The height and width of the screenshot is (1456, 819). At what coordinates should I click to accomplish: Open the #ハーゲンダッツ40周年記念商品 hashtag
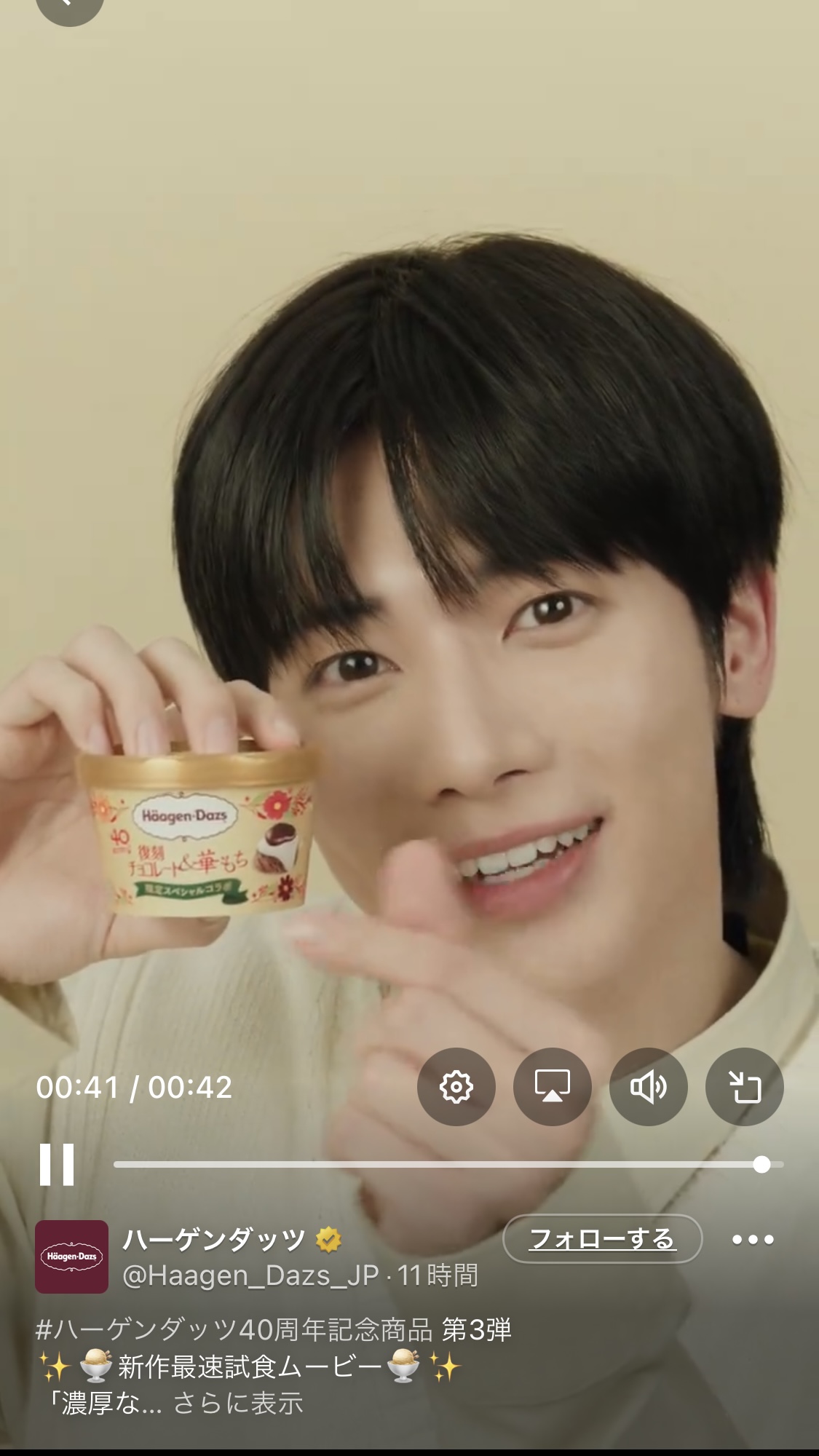234,1329
